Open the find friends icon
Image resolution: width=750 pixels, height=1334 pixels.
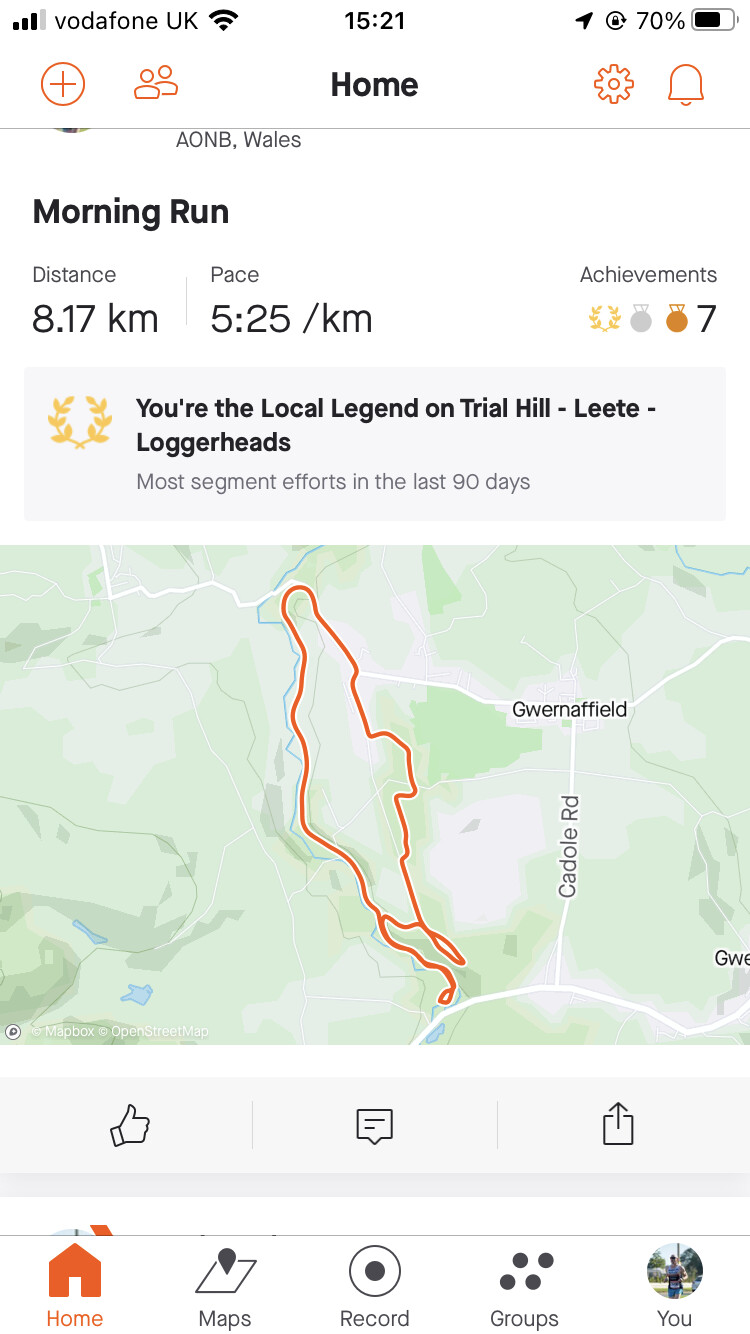(155, 84)
